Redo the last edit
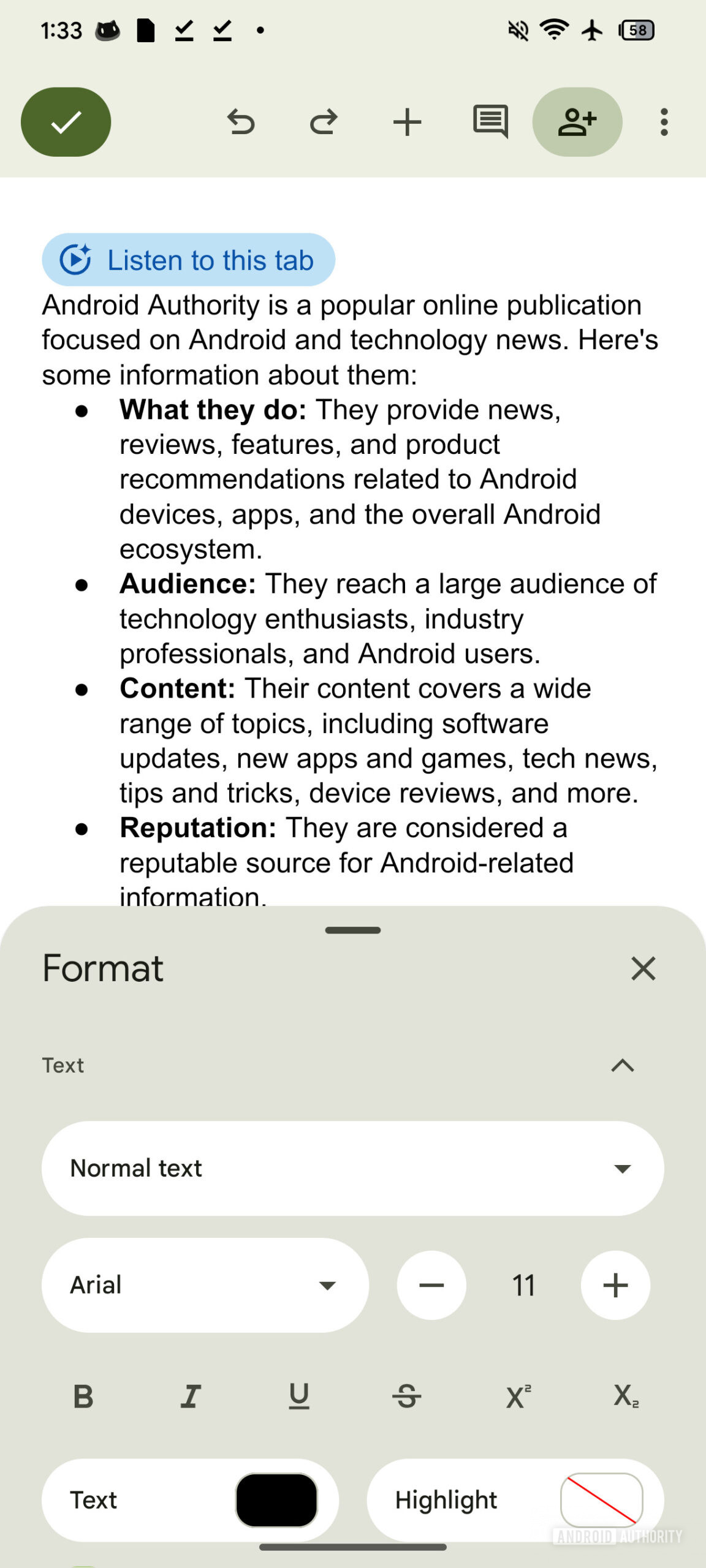This screenshot has height=1568, width=706. (324, 122)
